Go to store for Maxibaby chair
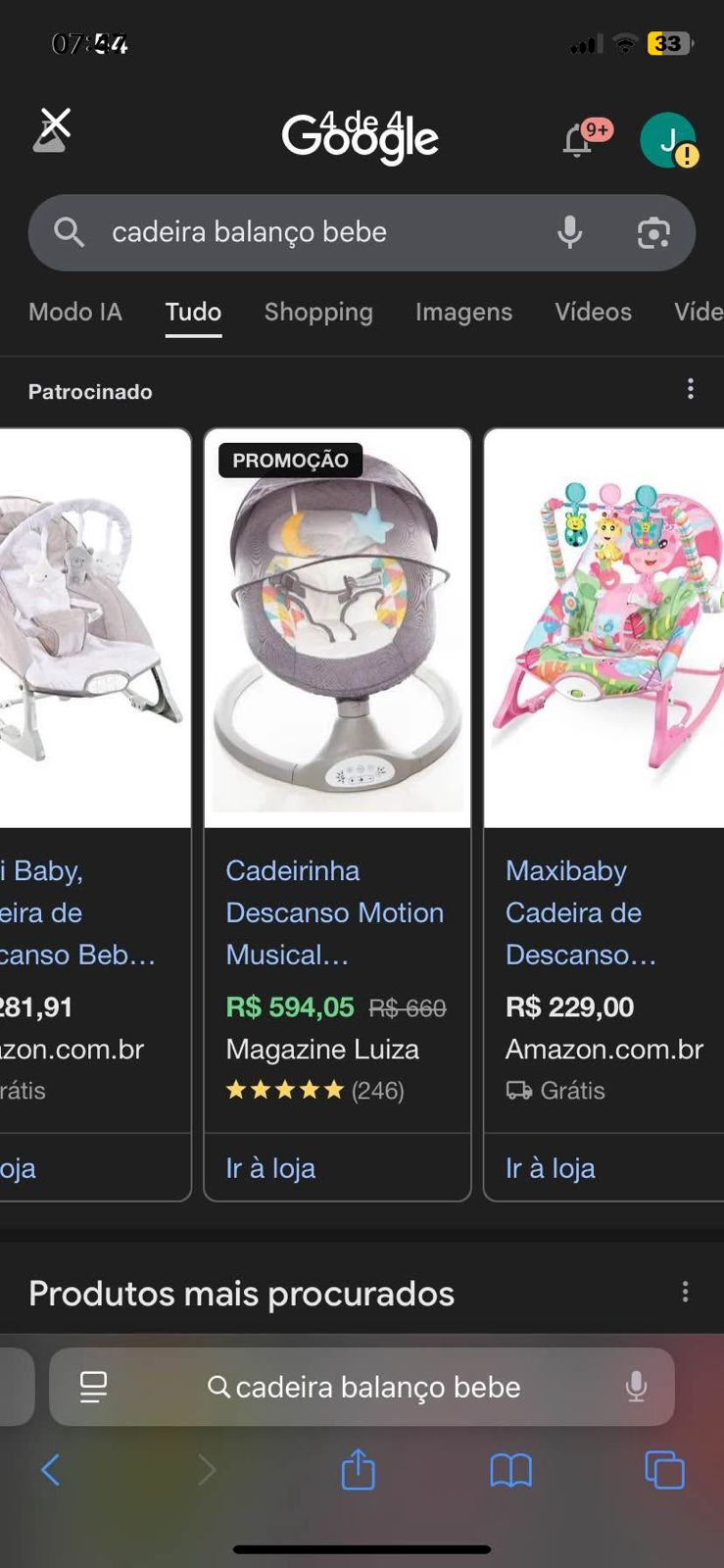This screenshot has height=1568, width=724. 551,1168
